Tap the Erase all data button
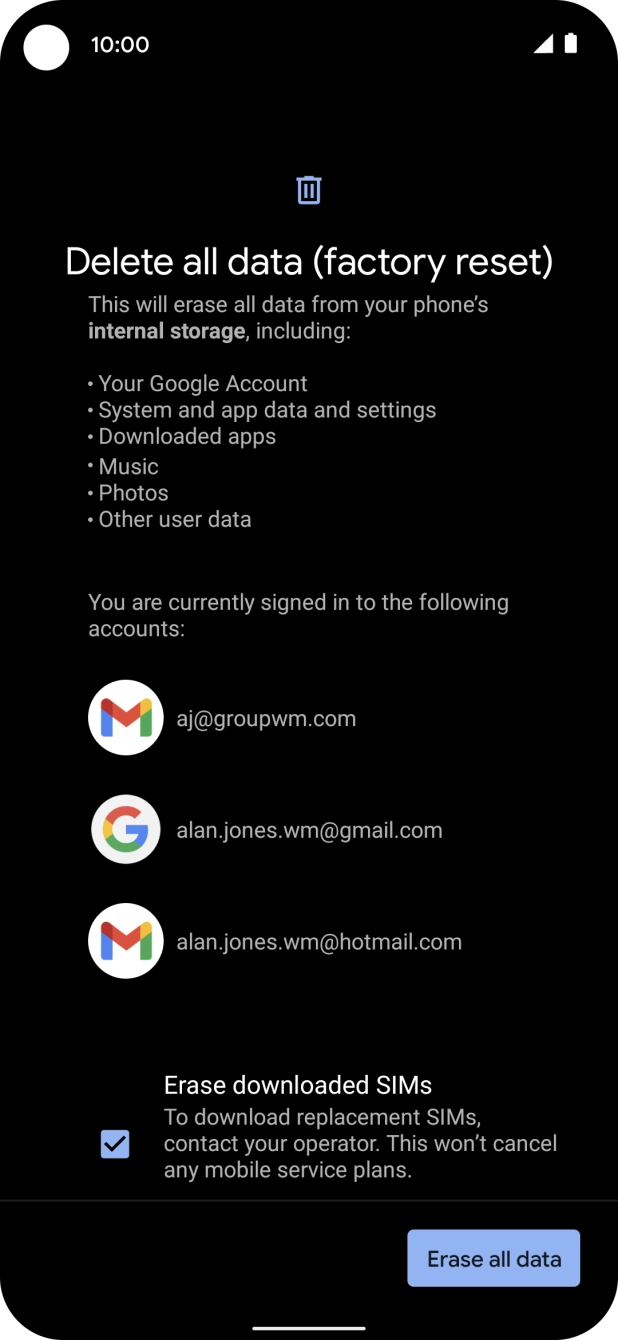Viewport: 618px width, 1340px height. click(493, 1258)
